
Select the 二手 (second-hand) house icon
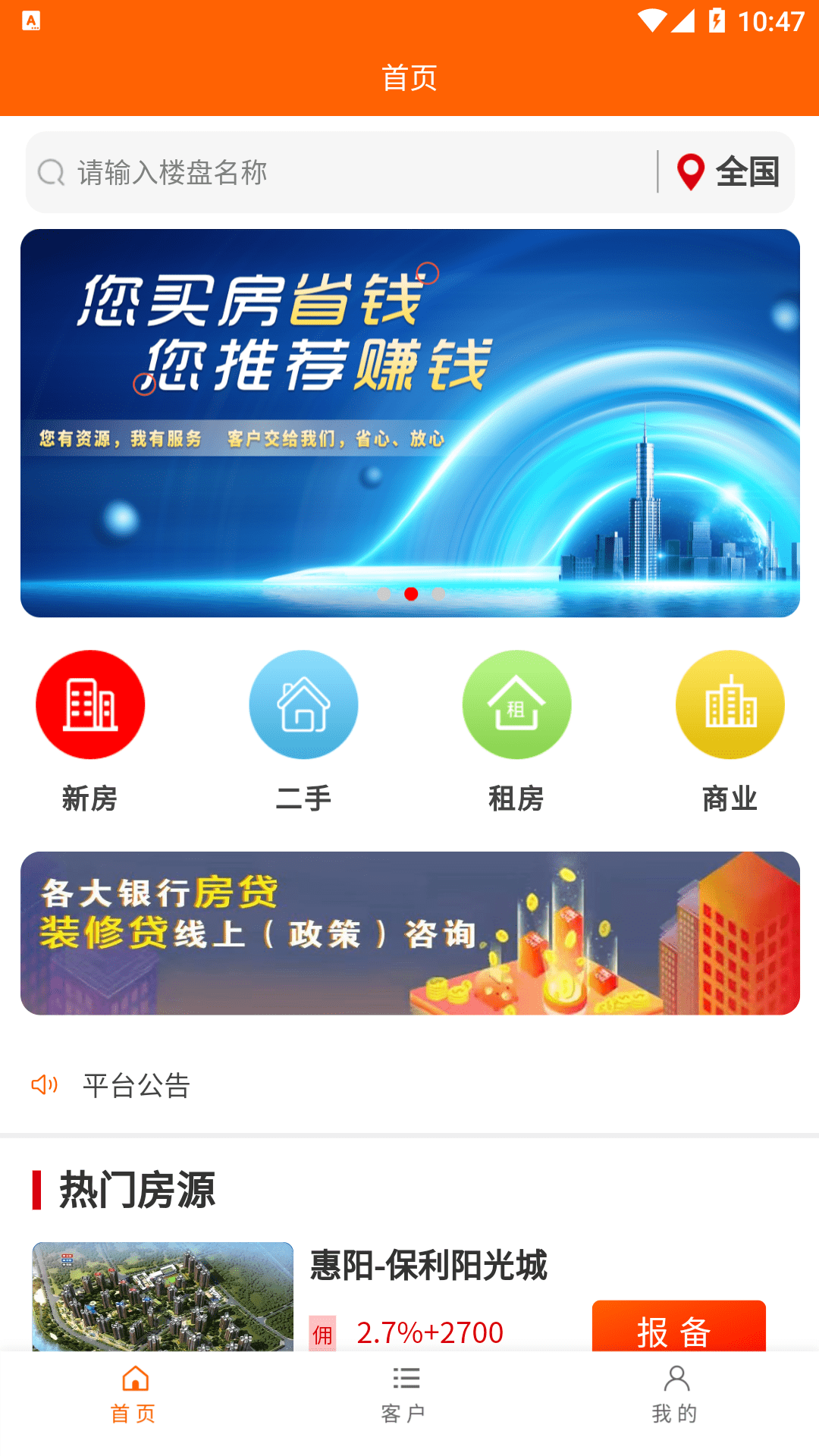303,704
